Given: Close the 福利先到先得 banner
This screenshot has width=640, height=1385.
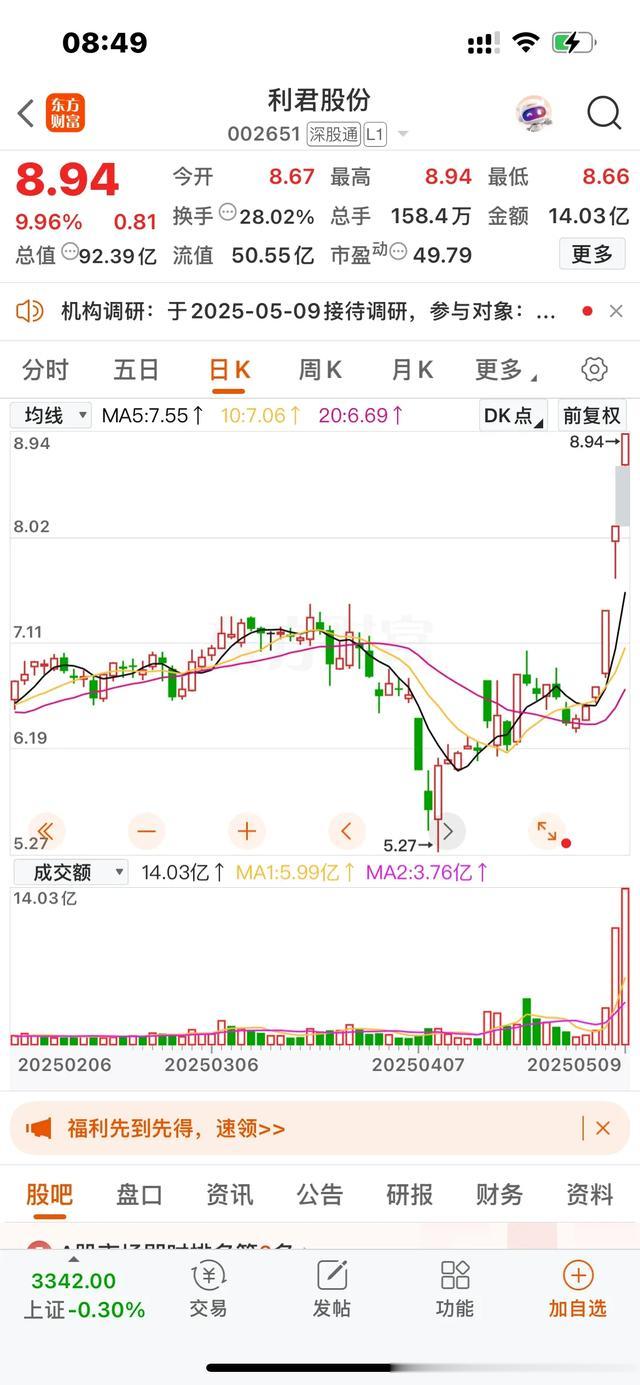Looking at the screenshot, I should [x=602, y=1128].
